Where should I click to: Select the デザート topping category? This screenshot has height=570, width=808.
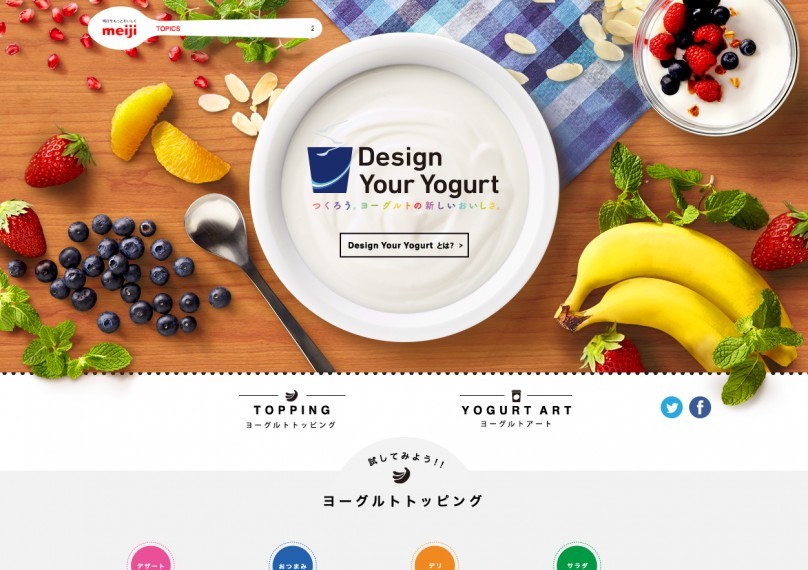tap(151, 560)
